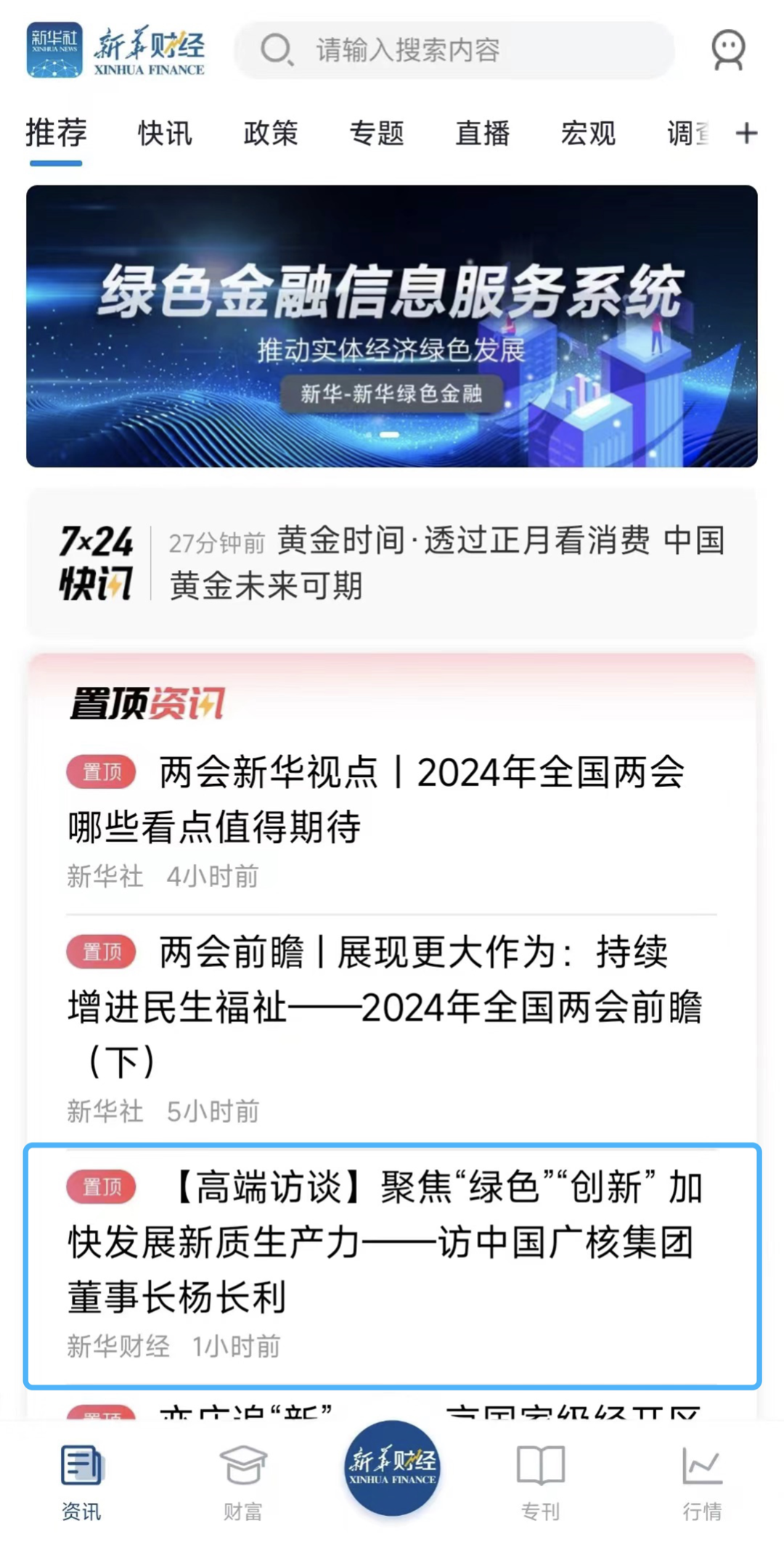The width and height of the screenshot is (784, 1558).
Task: Open the user profile icon
Action: pos(729,49)
